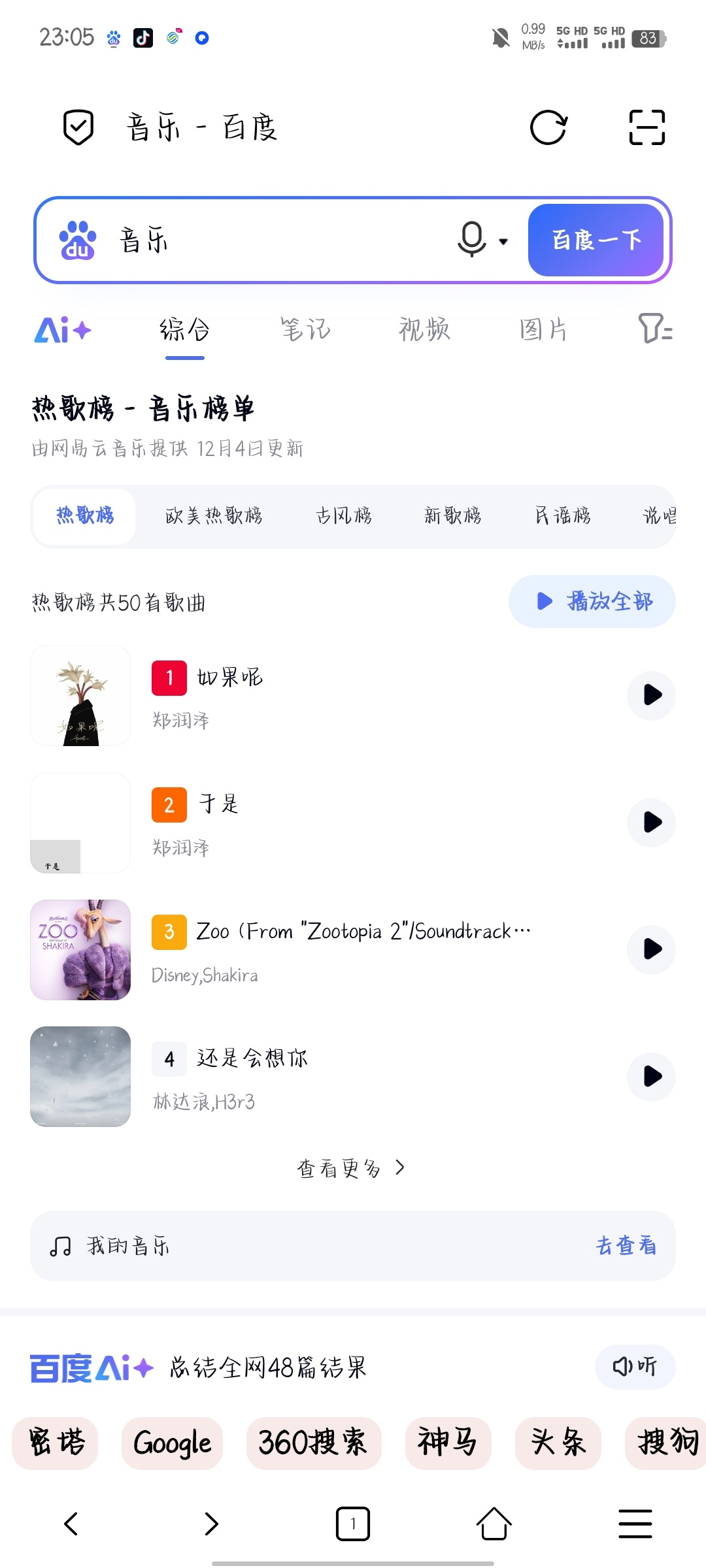Screen dimensions: 706x1568
Task: Play the song 如果呢
Action: [x=651, y=695]
